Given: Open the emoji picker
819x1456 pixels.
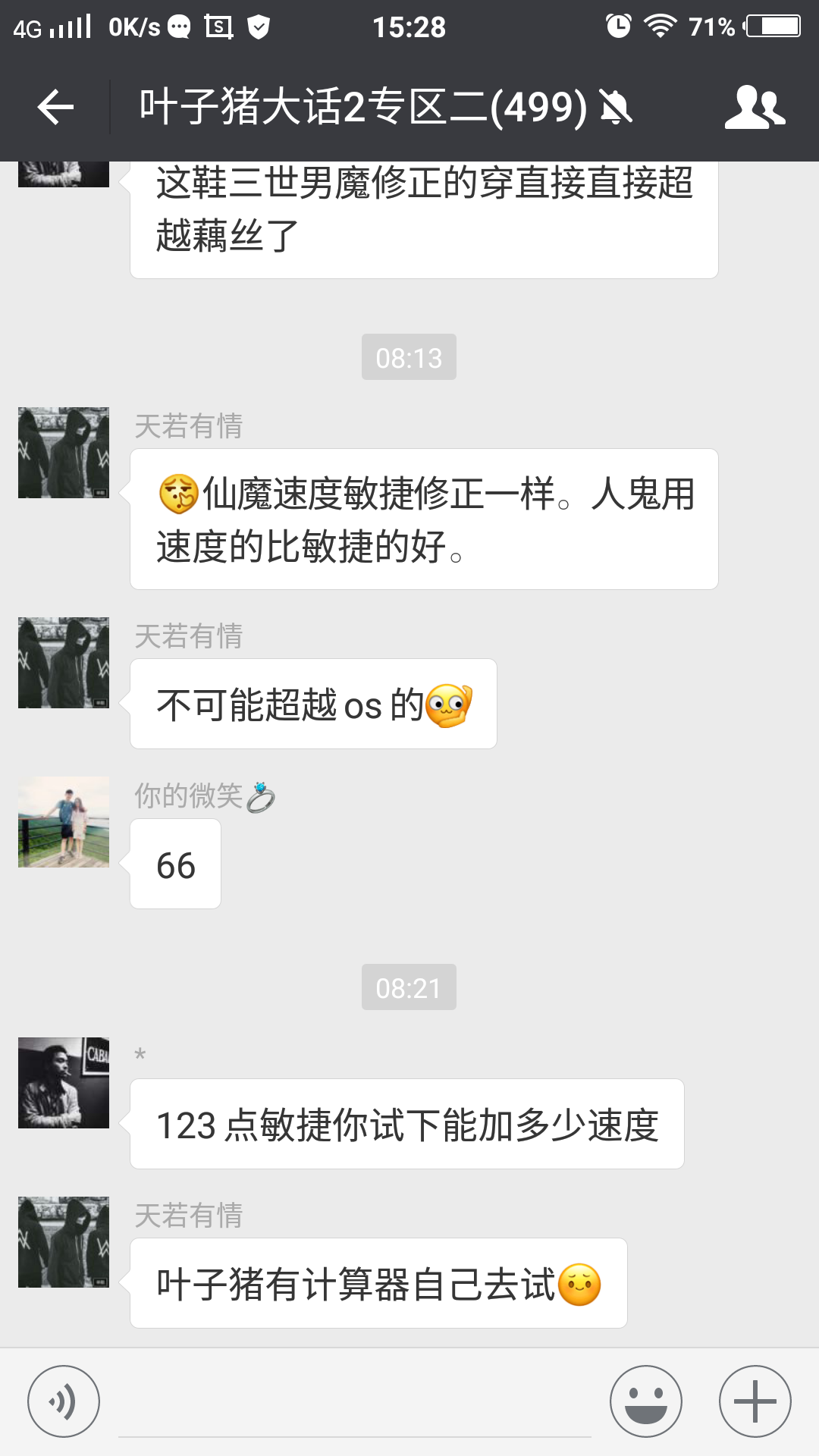Looking at the screenshot, I should (x=646, y=1401).
